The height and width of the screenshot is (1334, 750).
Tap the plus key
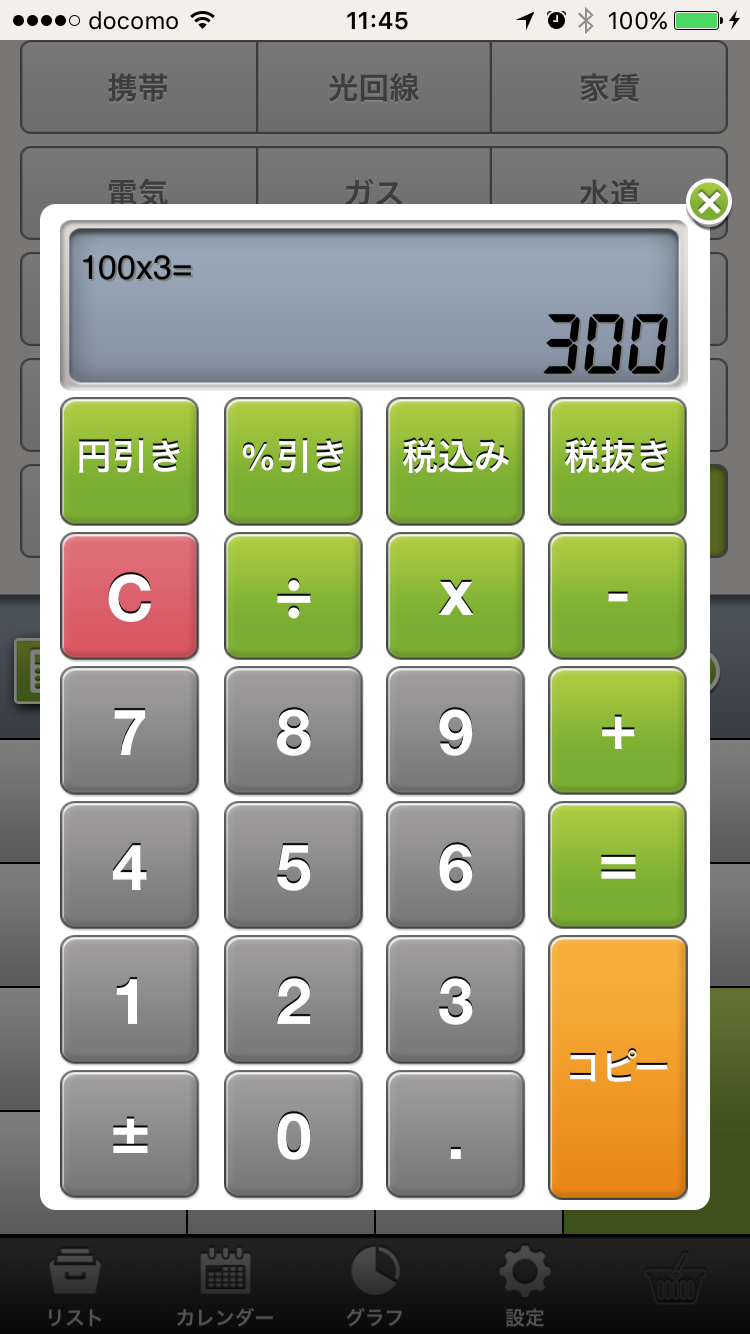[x=618, y=731]
